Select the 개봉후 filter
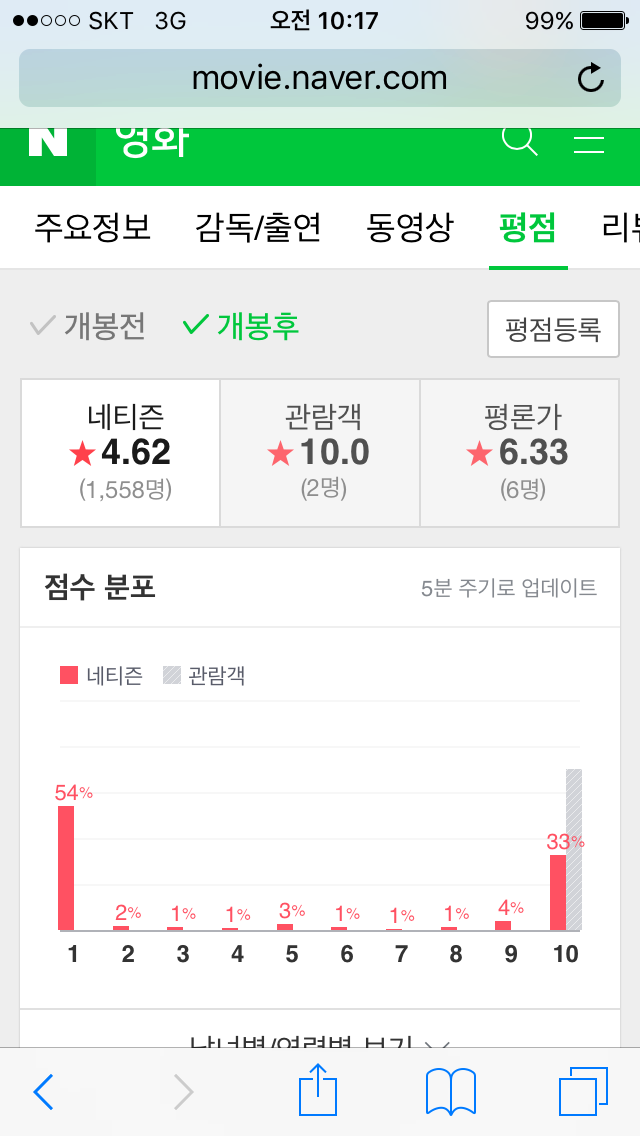This screenshot has width=640, height=1136. coord(241,327)
